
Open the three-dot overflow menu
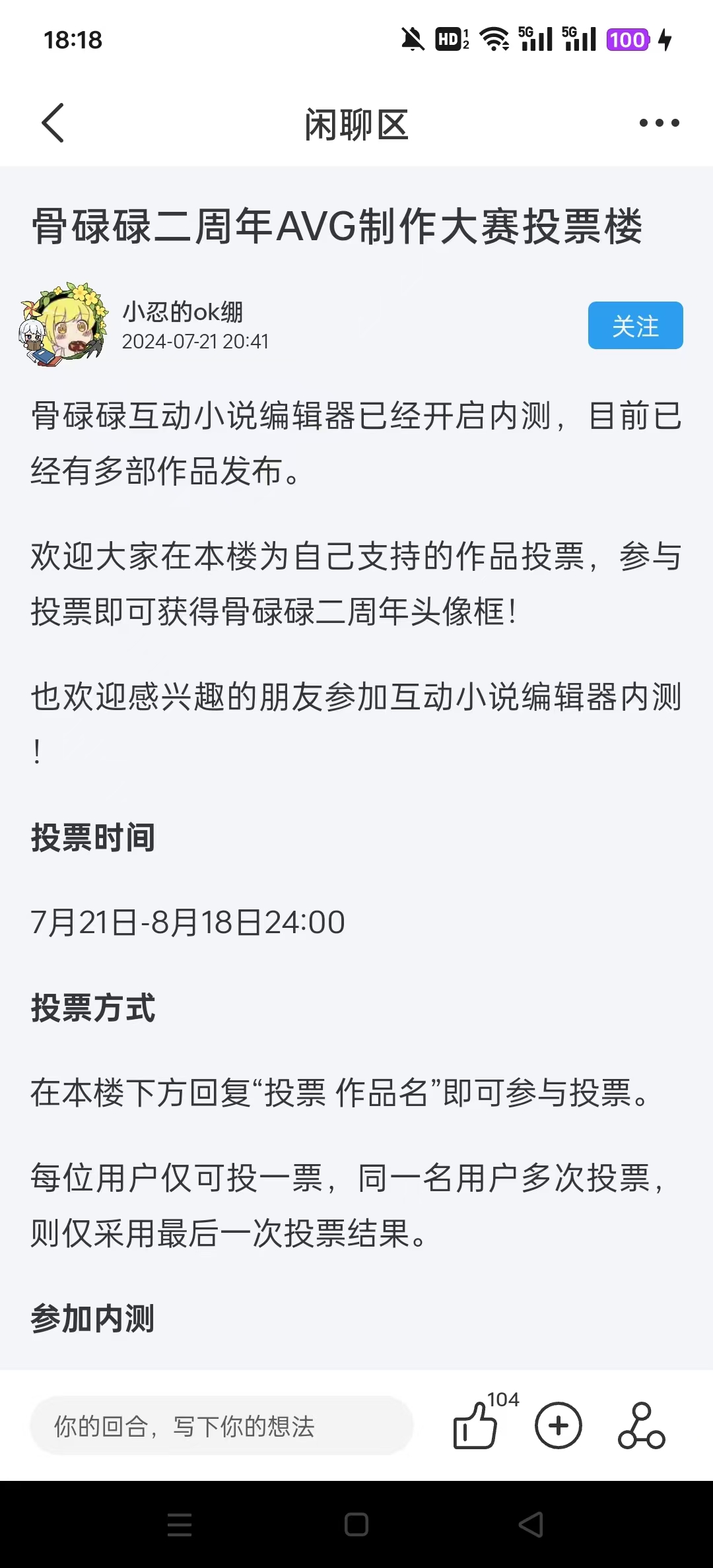click(x=659, y=123)
